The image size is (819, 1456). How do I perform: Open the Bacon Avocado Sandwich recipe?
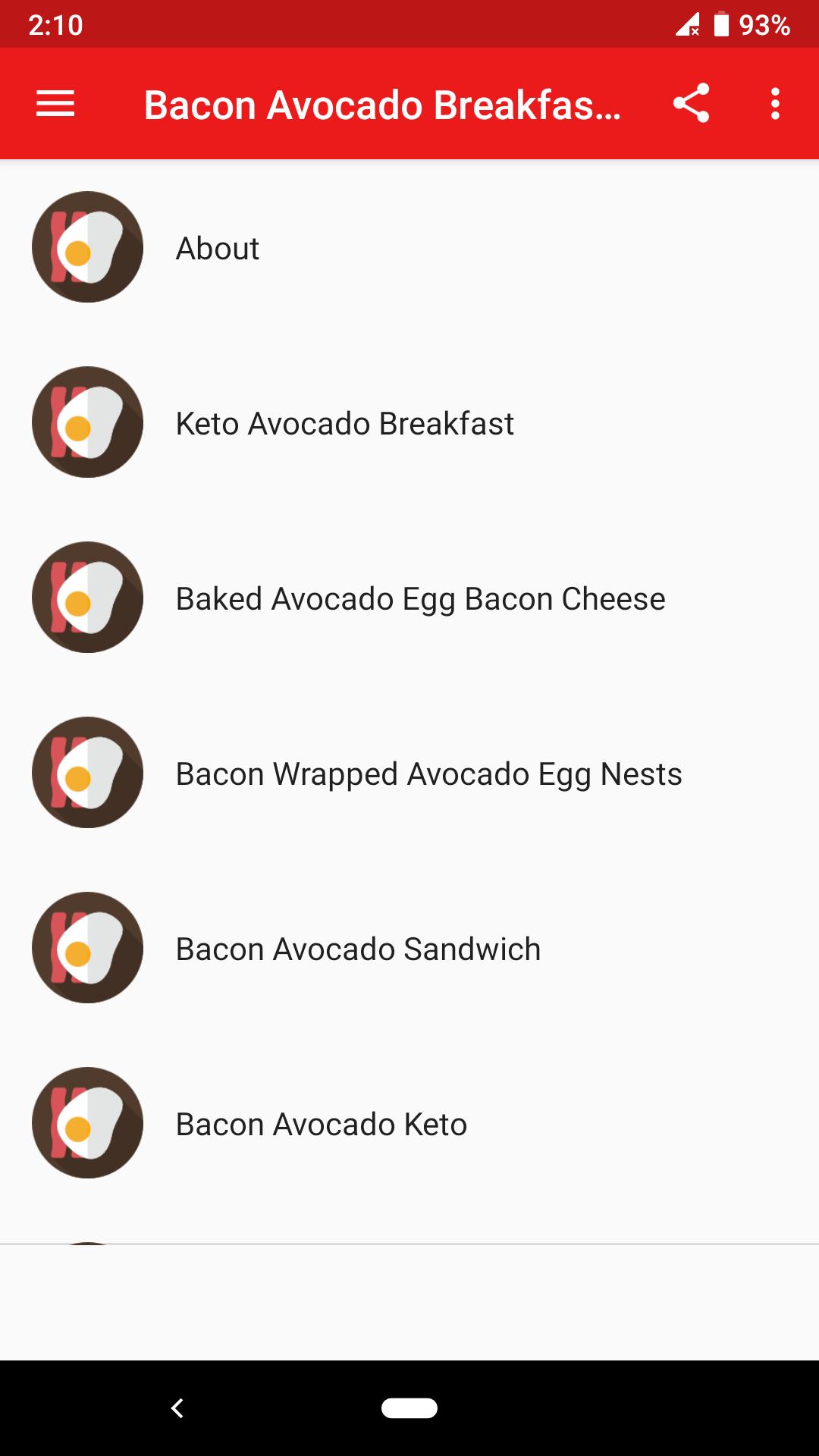click(x=409, y=948)
